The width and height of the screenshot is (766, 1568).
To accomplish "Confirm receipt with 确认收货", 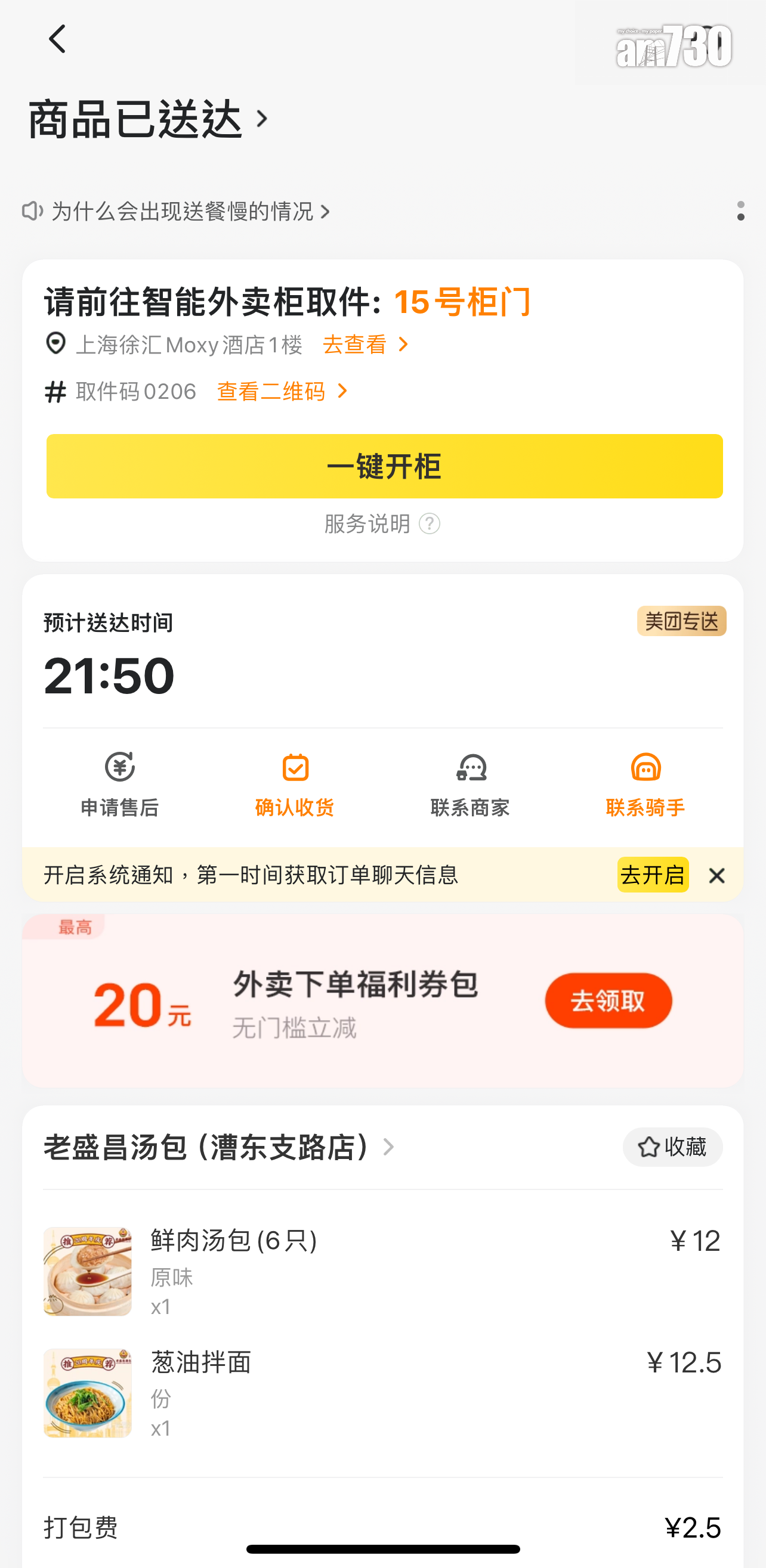I will point(295,784).
